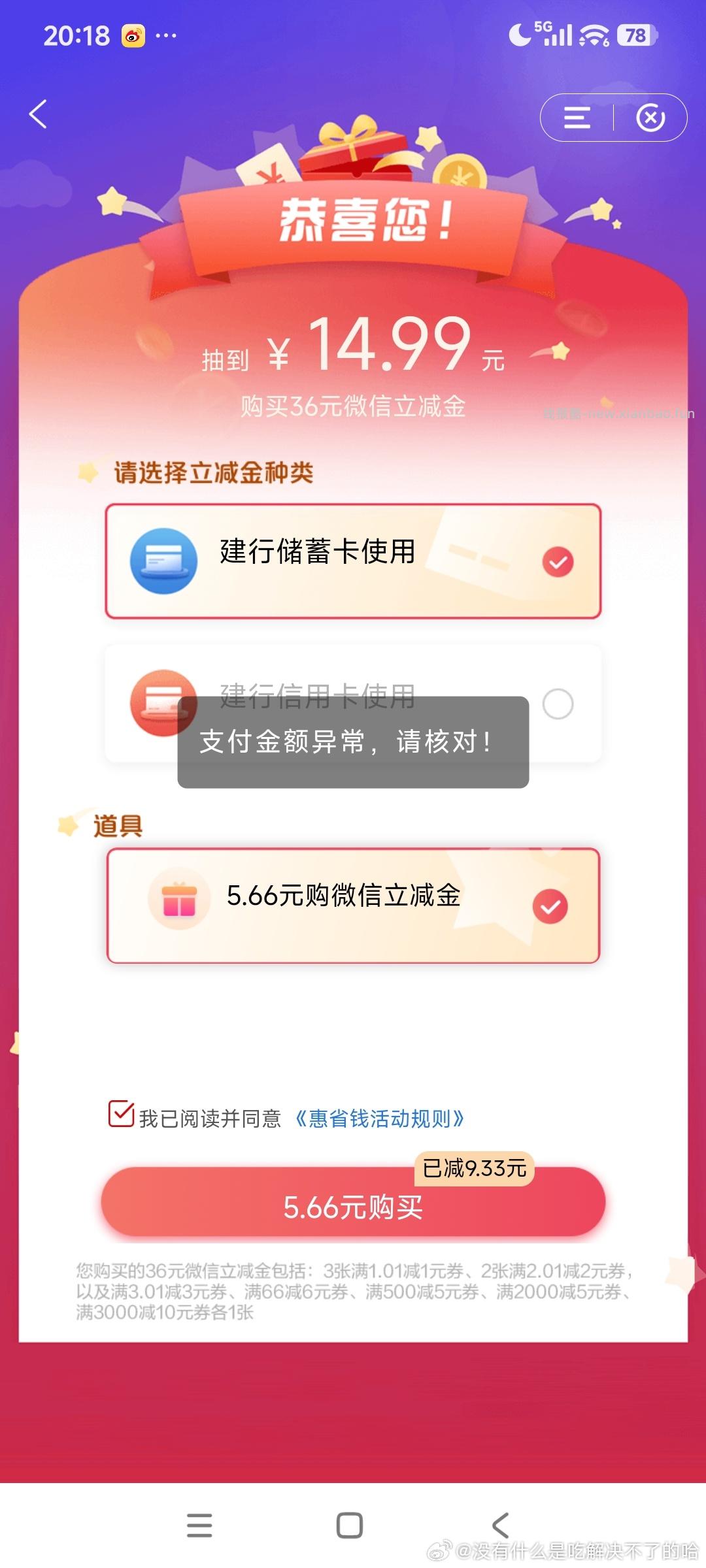Tap the 5.66元购买 button
The width and height of the screenshot is (706, 1568).
[x=353, y=1207]
